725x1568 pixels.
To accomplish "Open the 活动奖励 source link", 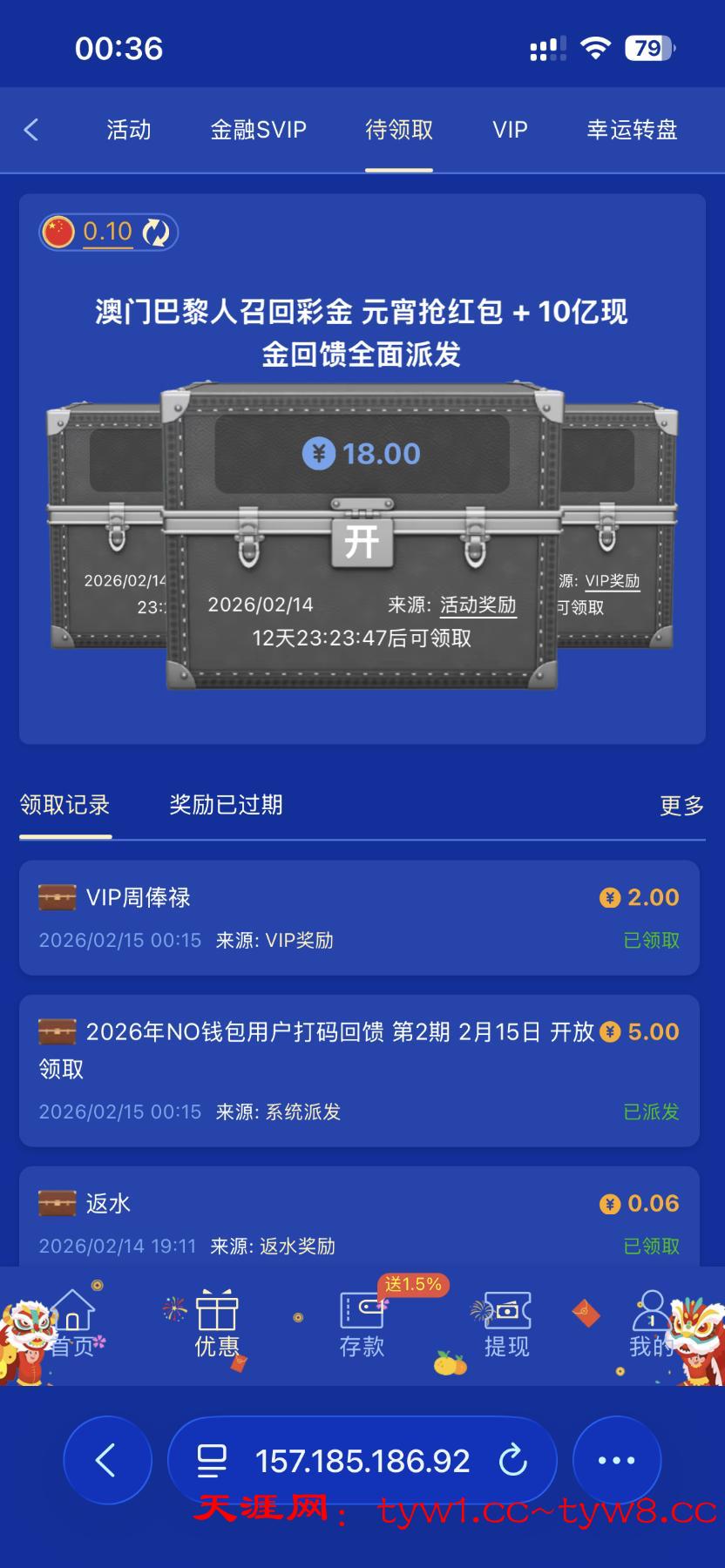I will coord(478,605).
